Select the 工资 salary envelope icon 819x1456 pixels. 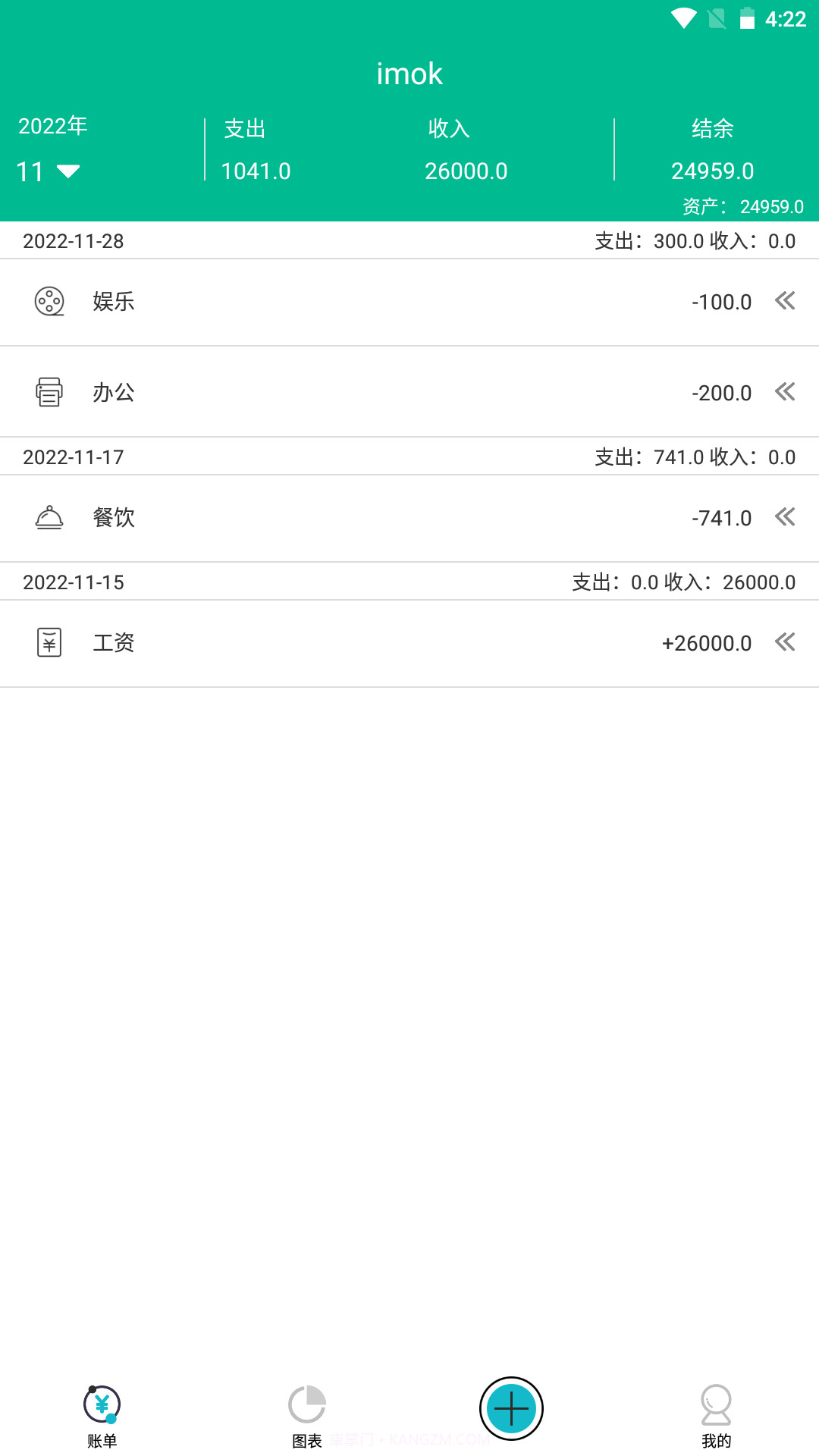pyautogui.click(x=49, y=643)
